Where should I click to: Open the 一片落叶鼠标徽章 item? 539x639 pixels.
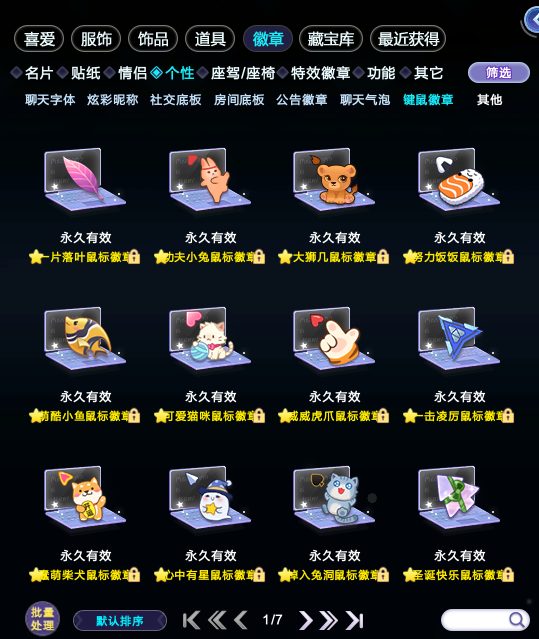(85, 204)
